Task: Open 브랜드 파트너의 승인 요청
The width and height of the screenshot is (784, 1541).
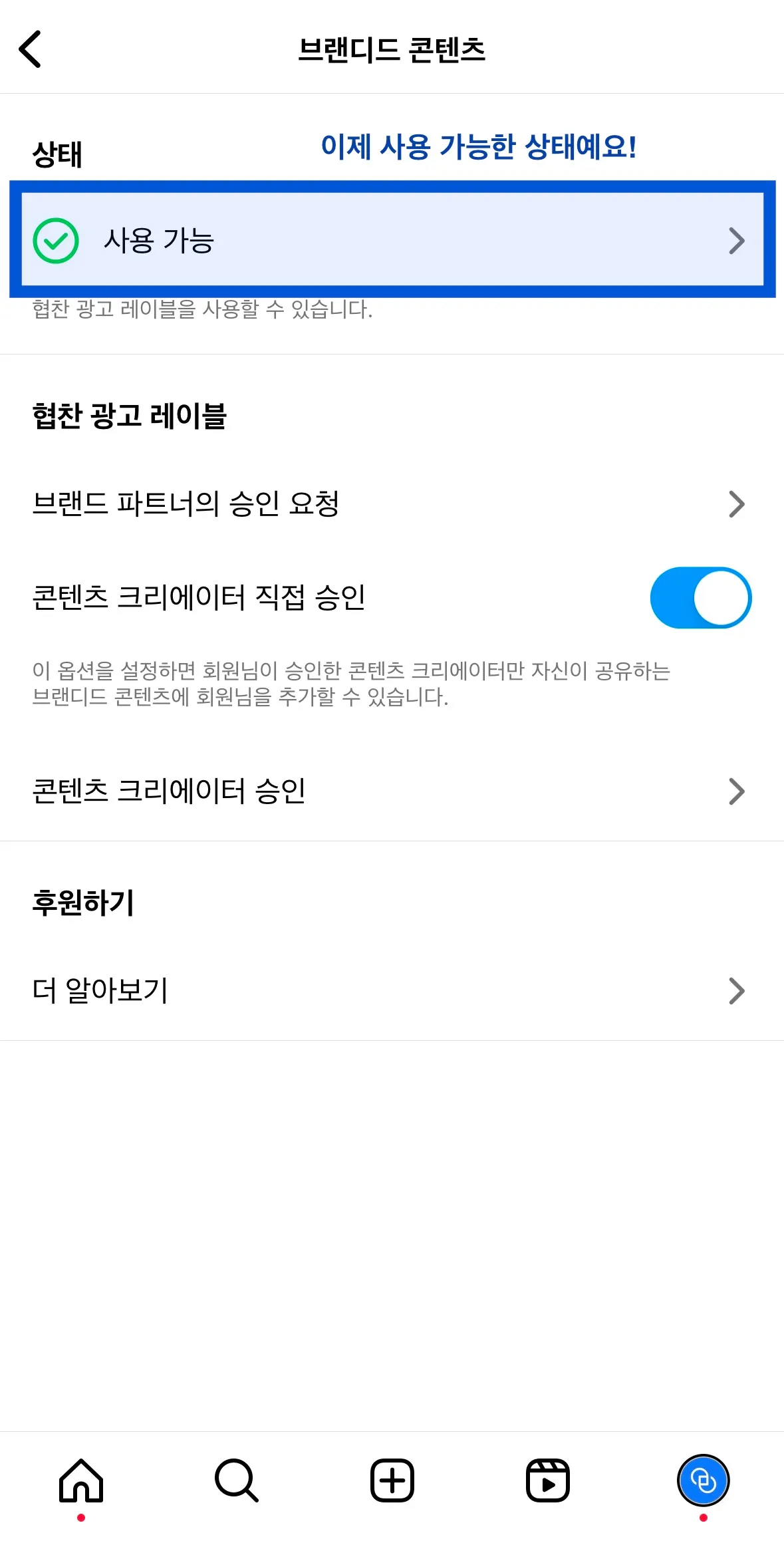Action: click(392, 504)
